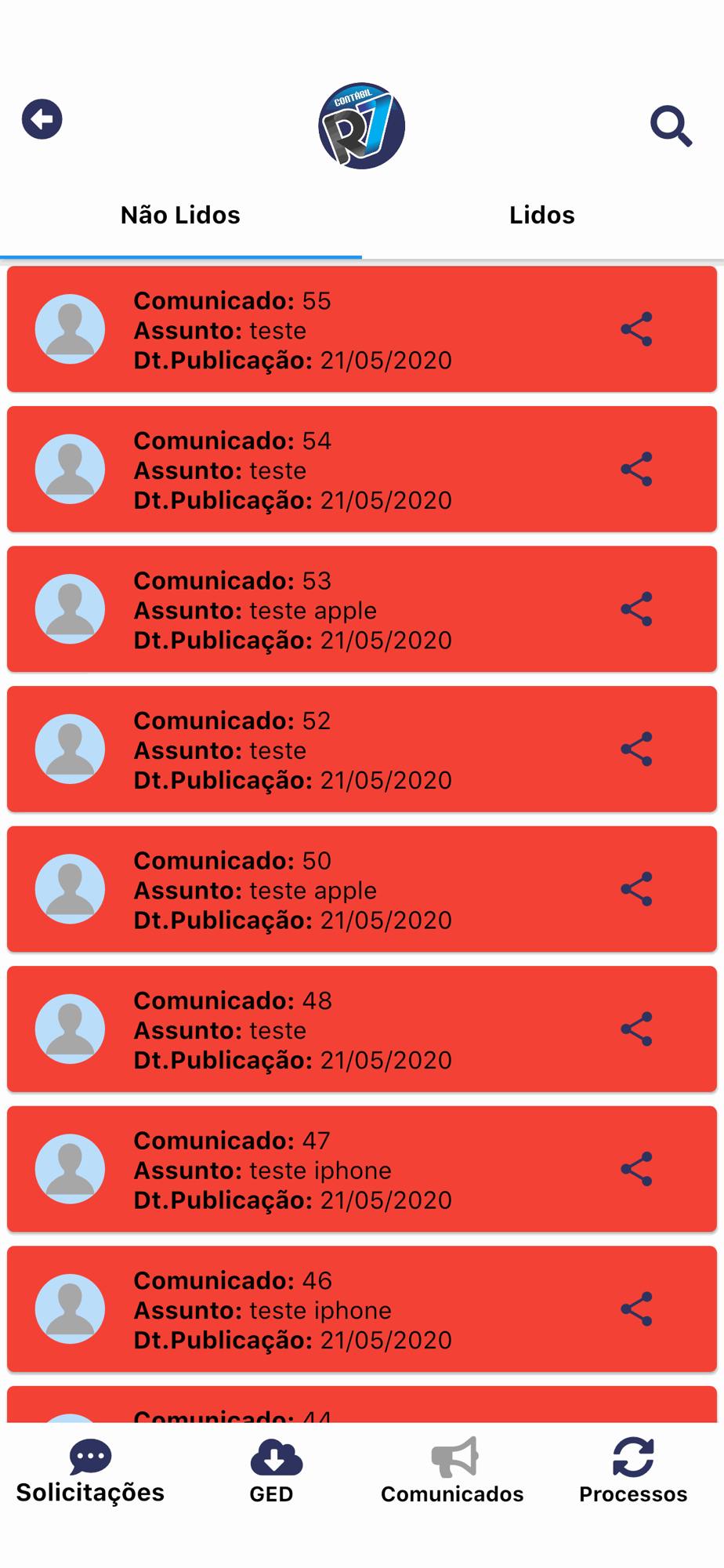This screenshot has width=724, height=1568.
Task: Share Comunicado 46
Action: click(x=637, y=1309)
